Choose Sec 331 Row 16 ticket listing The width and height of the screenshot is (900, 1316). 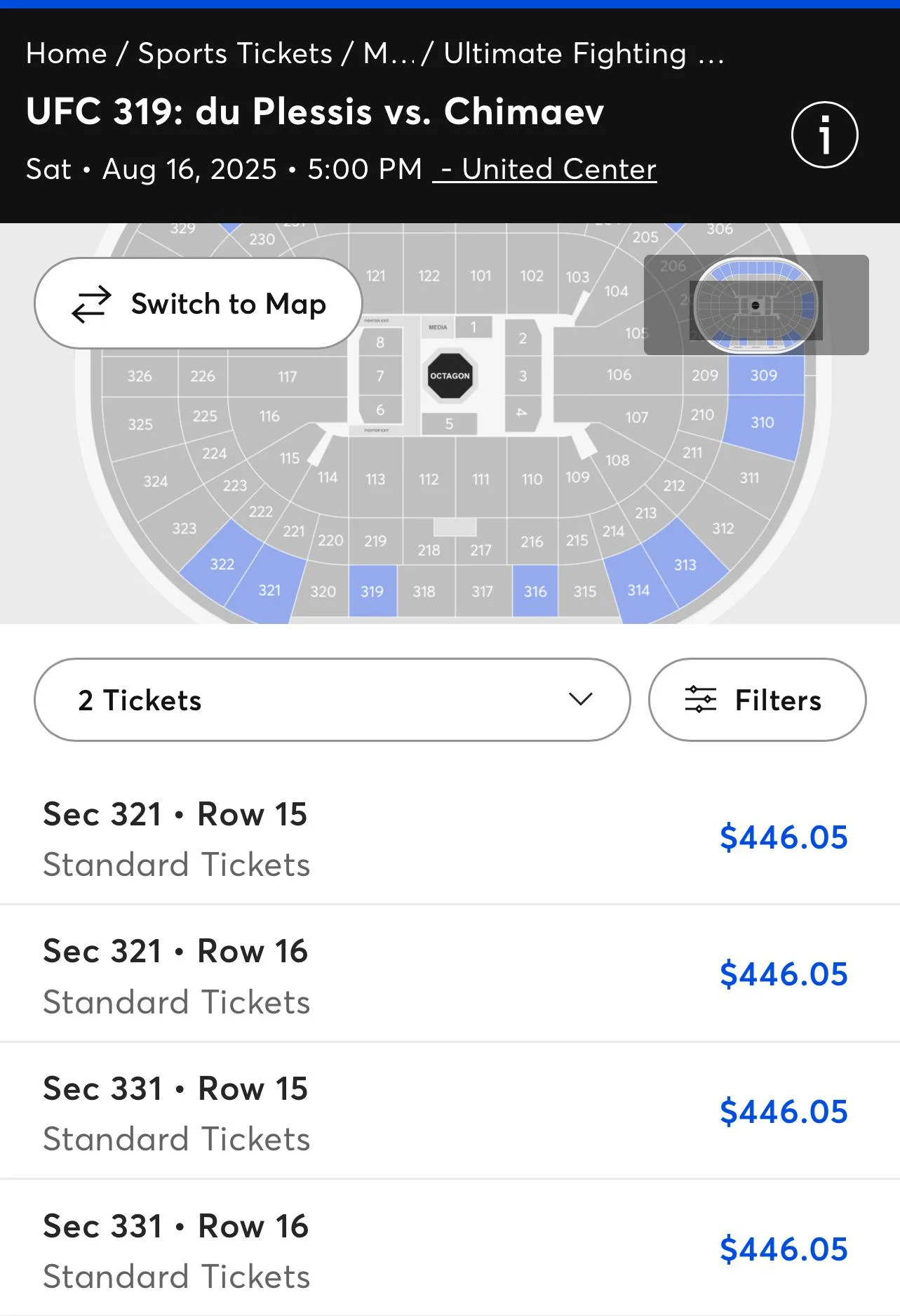(x=449, y=1249)
